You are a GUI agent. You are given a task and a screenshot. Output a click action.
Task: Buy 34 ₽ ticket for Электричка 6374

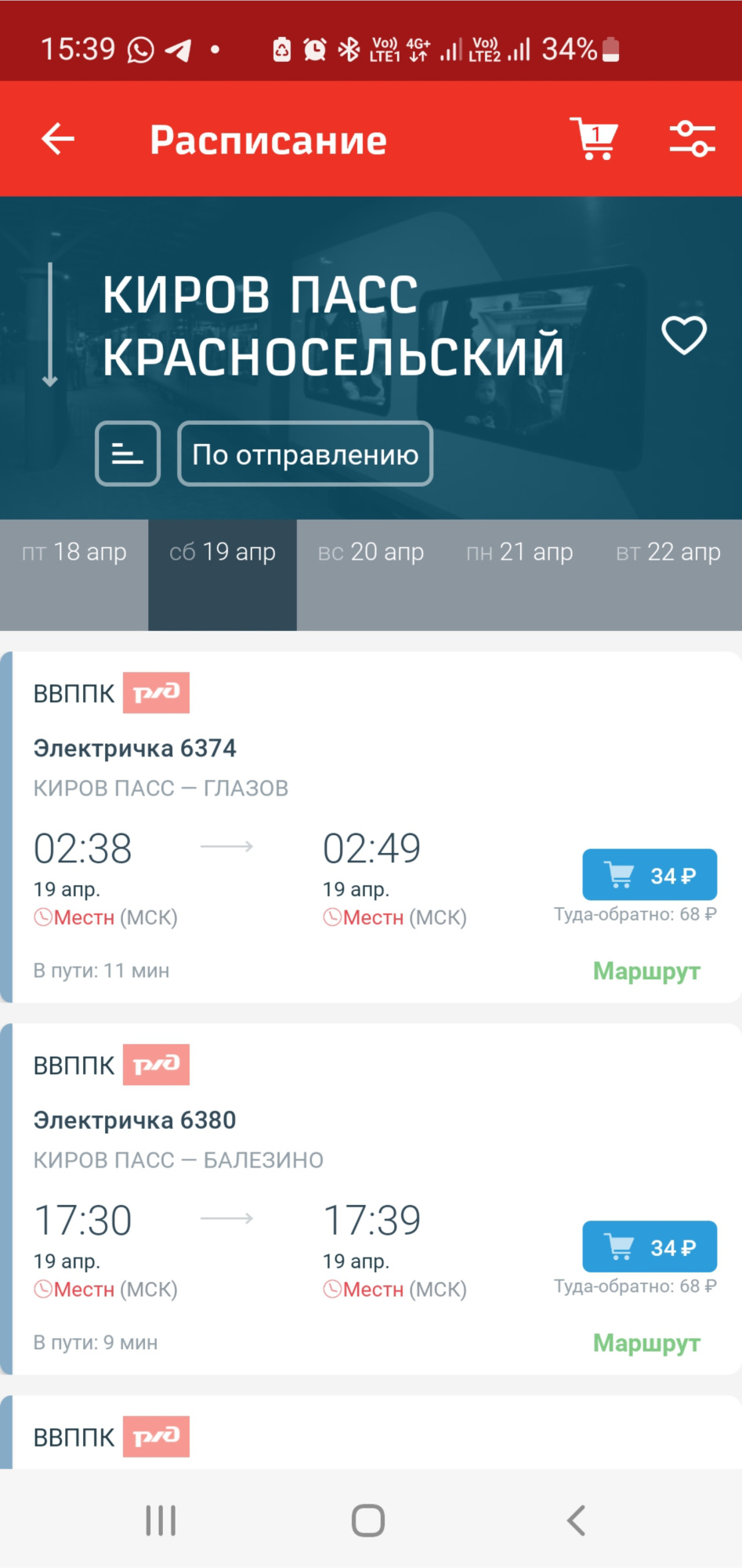pyautogui.click(x=649, y=875)
